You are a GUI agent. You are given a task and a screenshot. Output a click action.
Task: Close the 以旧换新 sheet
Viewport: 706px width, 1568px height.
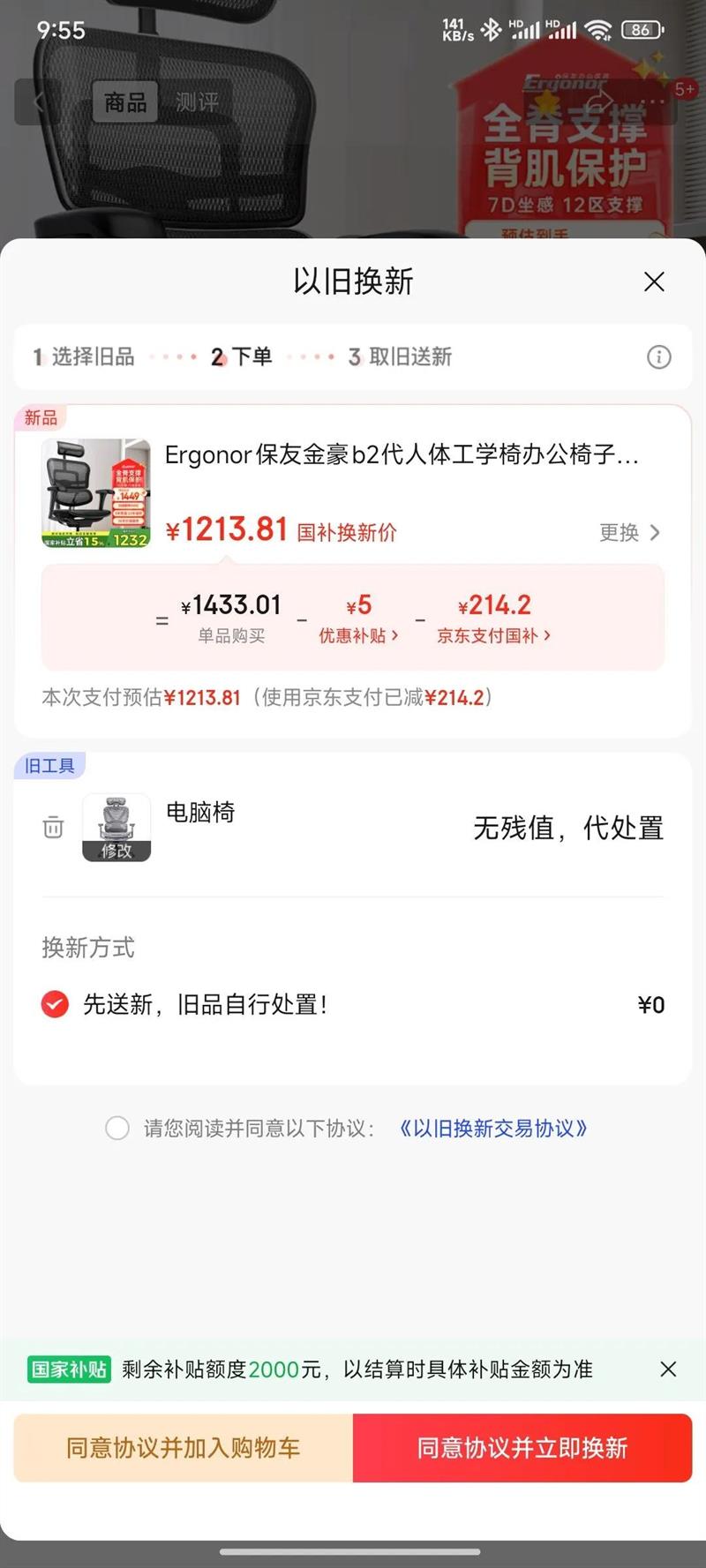point(654,282)
